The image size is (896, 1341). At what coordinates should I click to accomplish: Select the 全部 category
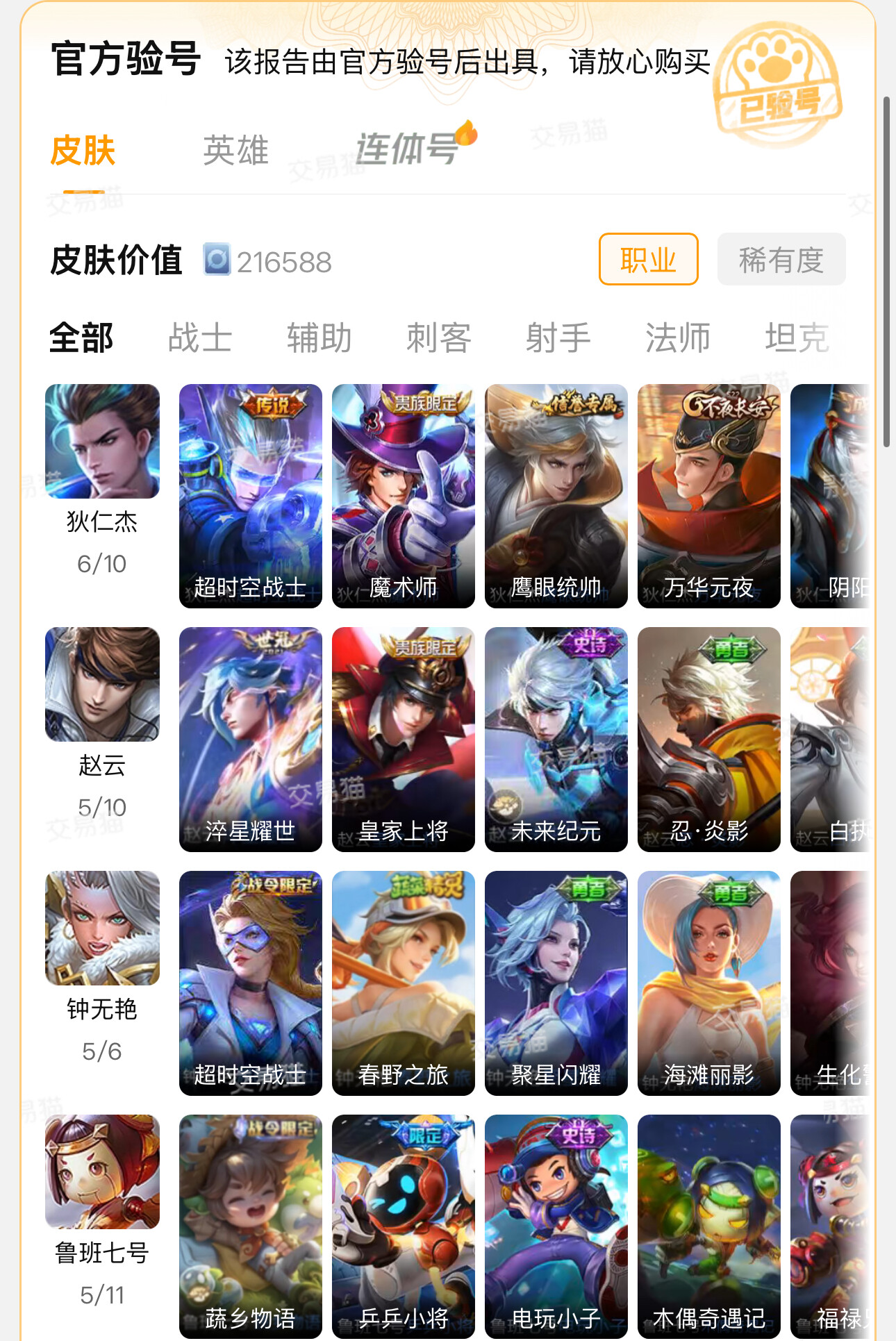pyautogui.click(x=81, y=338)
